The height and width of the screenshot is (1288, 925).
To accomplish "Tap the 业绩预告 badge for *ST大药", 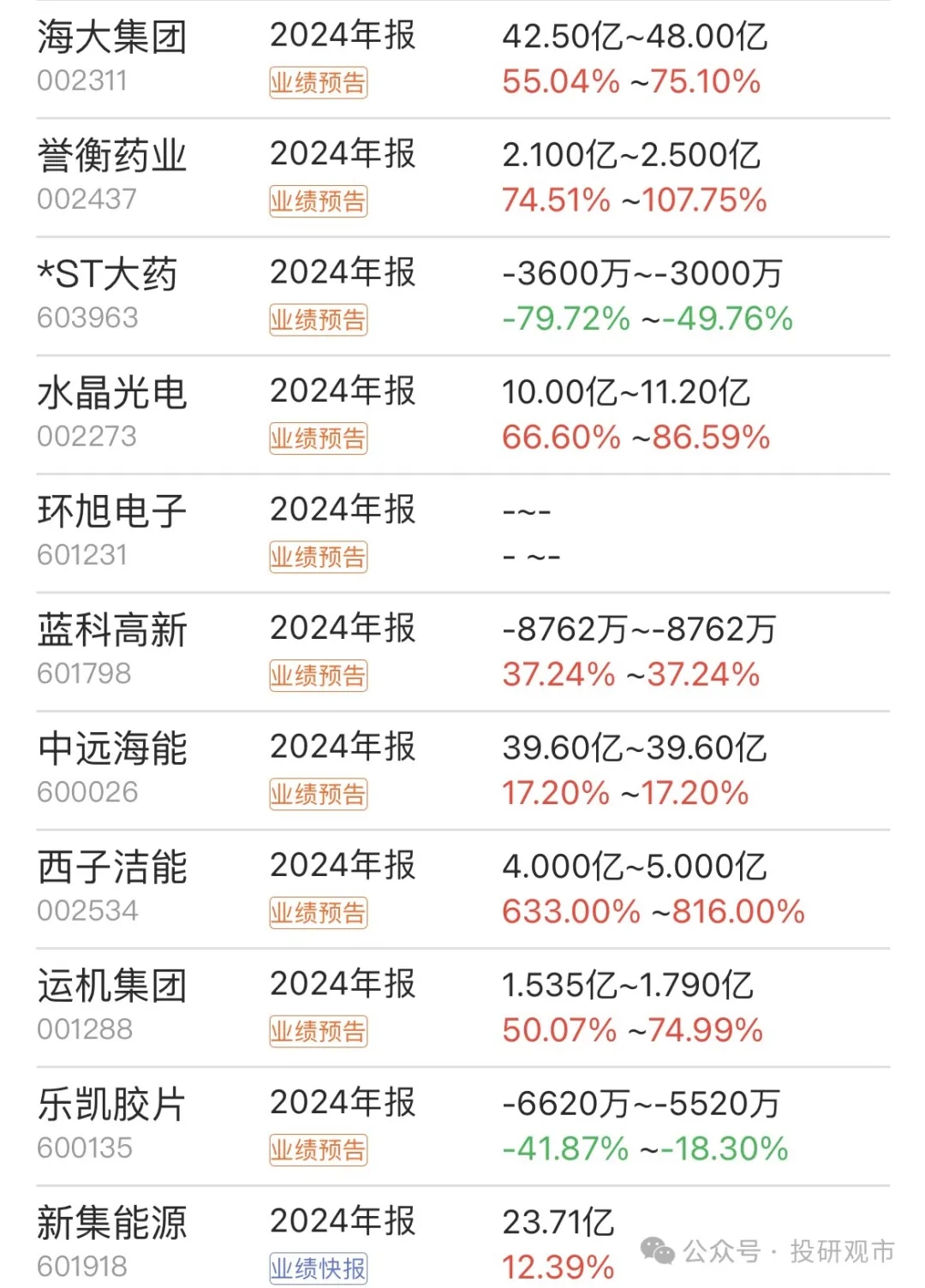I will point(318,319).
